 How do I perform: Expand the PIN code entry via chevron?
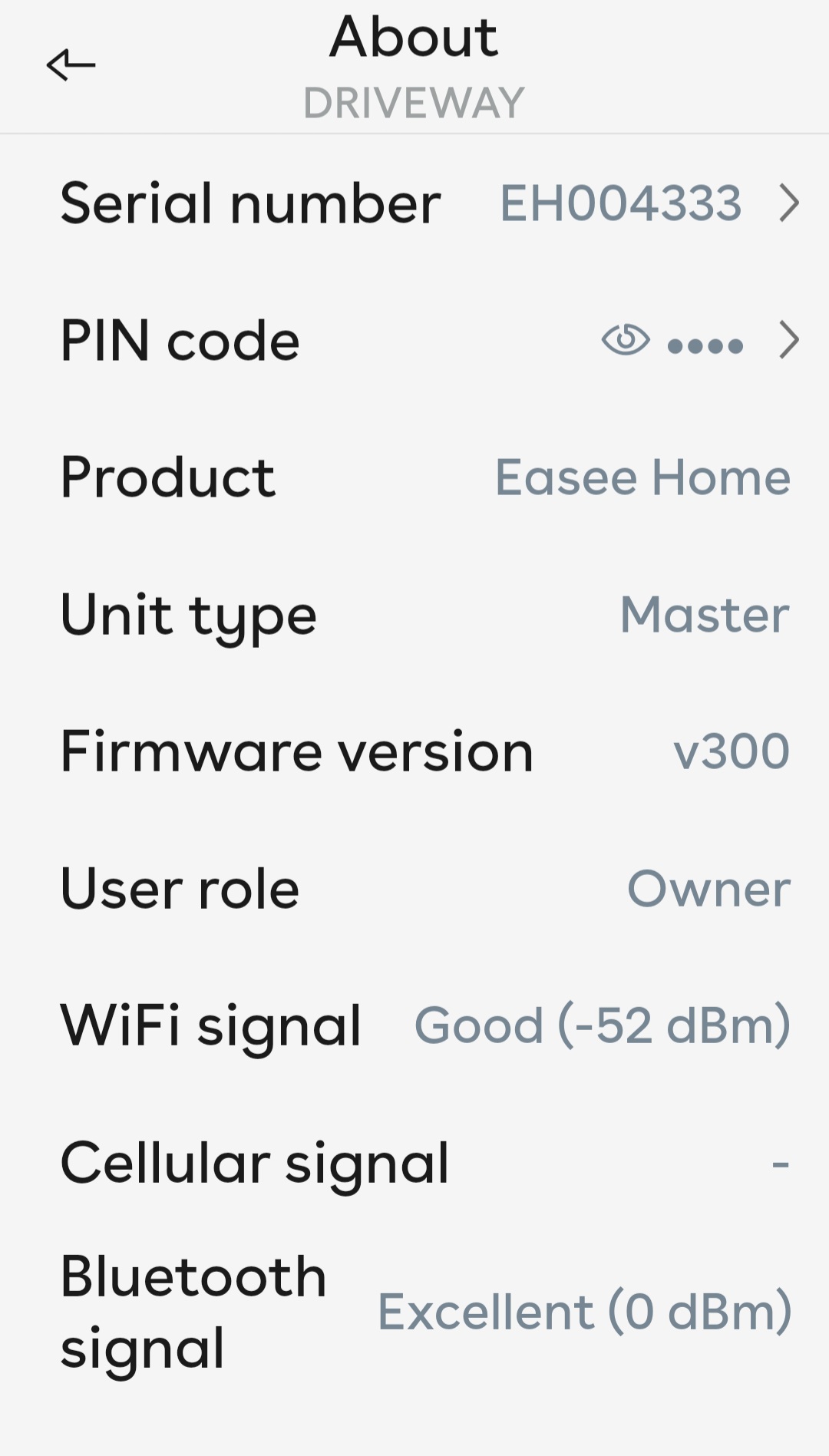pyautogui.click(x=791, y=342)
